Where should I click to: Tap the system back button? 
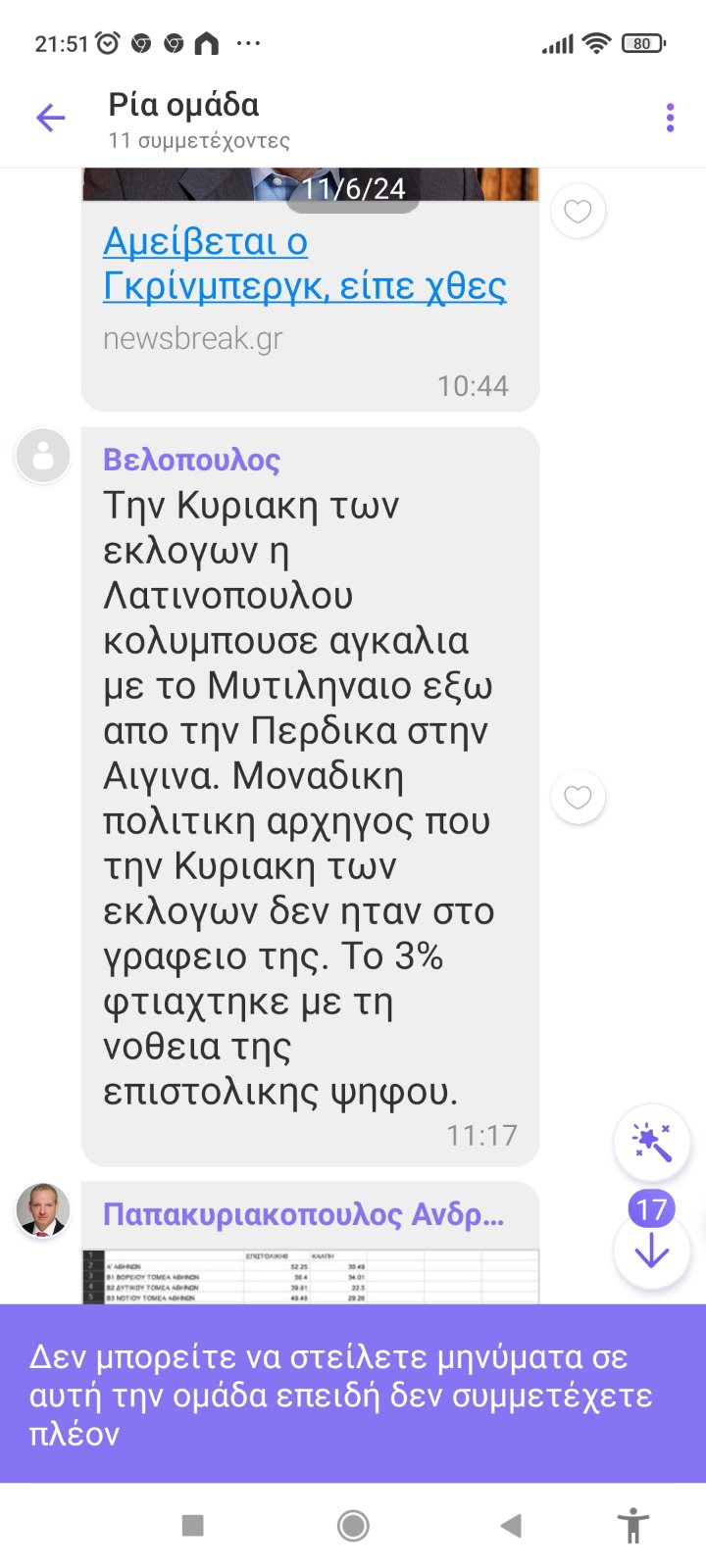[510, 1525]
